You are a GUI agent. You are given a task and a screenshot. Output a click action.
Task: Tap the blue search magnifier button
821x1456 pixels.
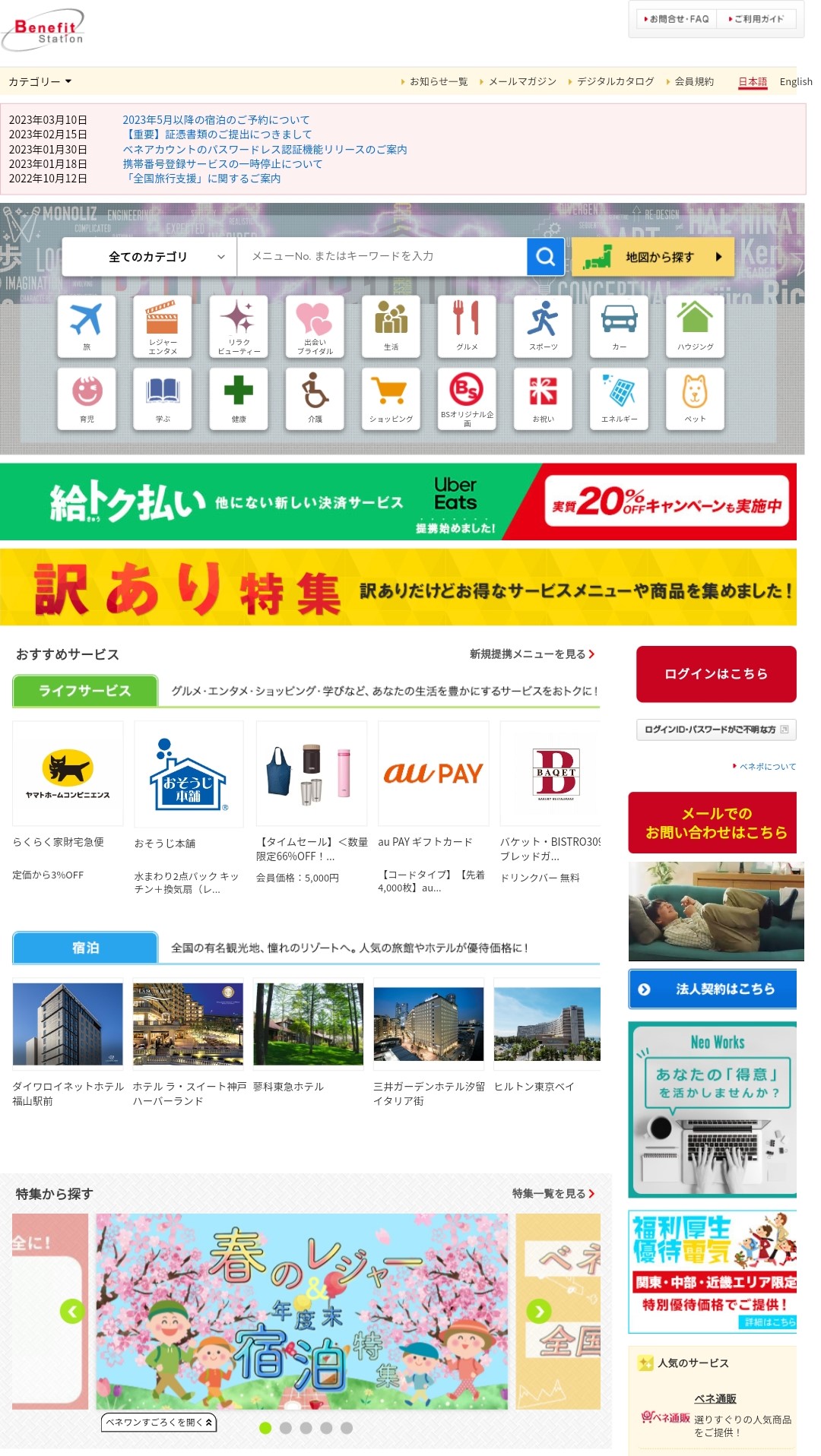click(545, 257)
